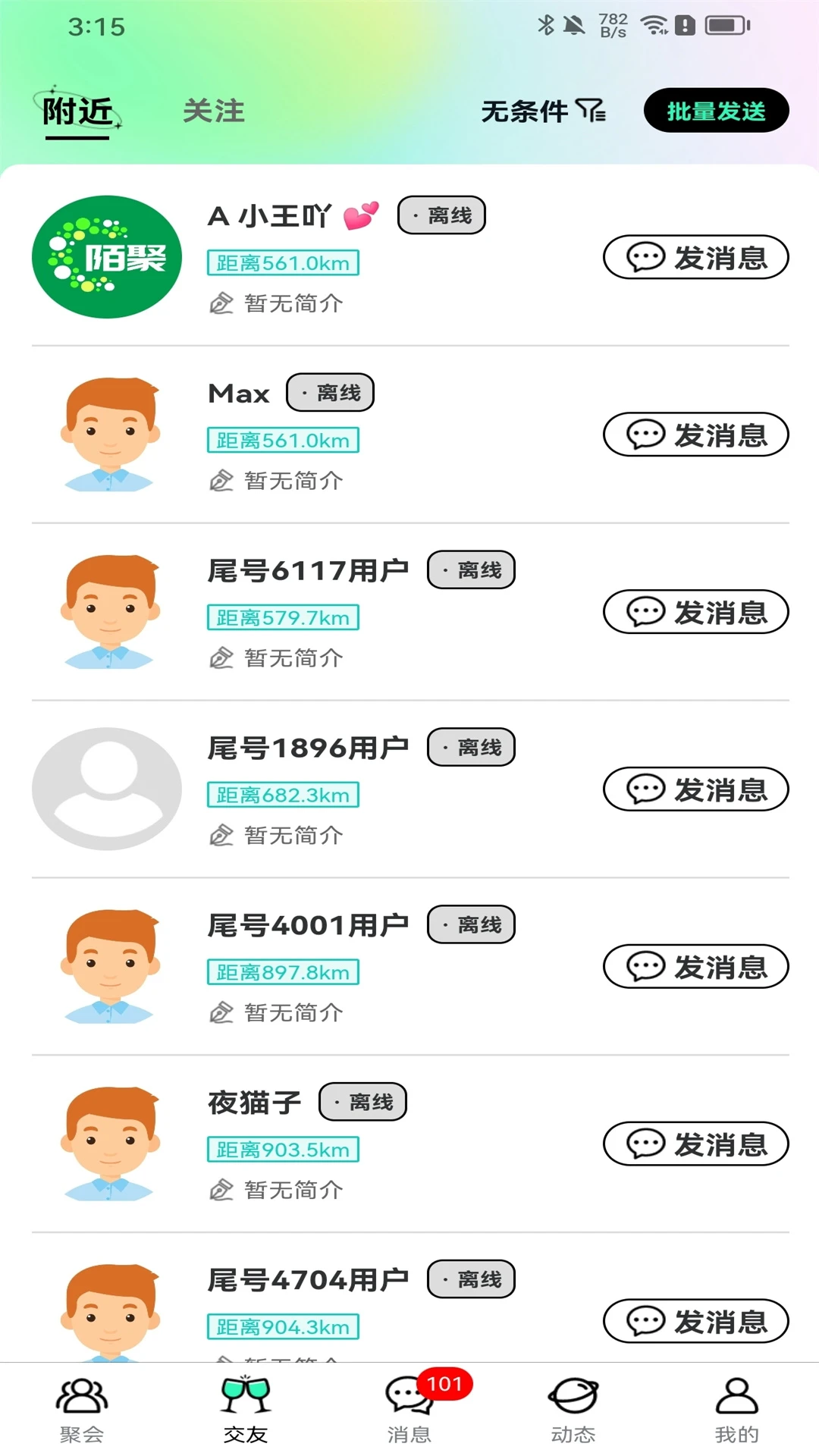Tap the 批量发送 button
819x1456 pixels.
(716, 111)
